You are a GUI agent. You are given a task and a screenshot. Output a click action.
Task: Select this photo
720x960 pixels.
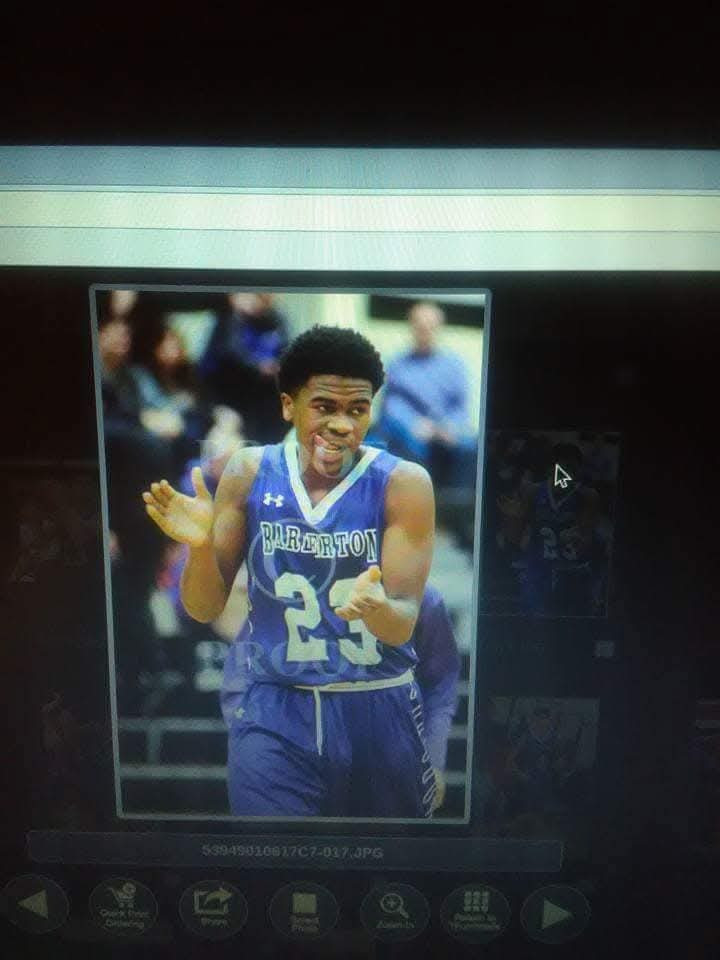(x=304, y=910)
